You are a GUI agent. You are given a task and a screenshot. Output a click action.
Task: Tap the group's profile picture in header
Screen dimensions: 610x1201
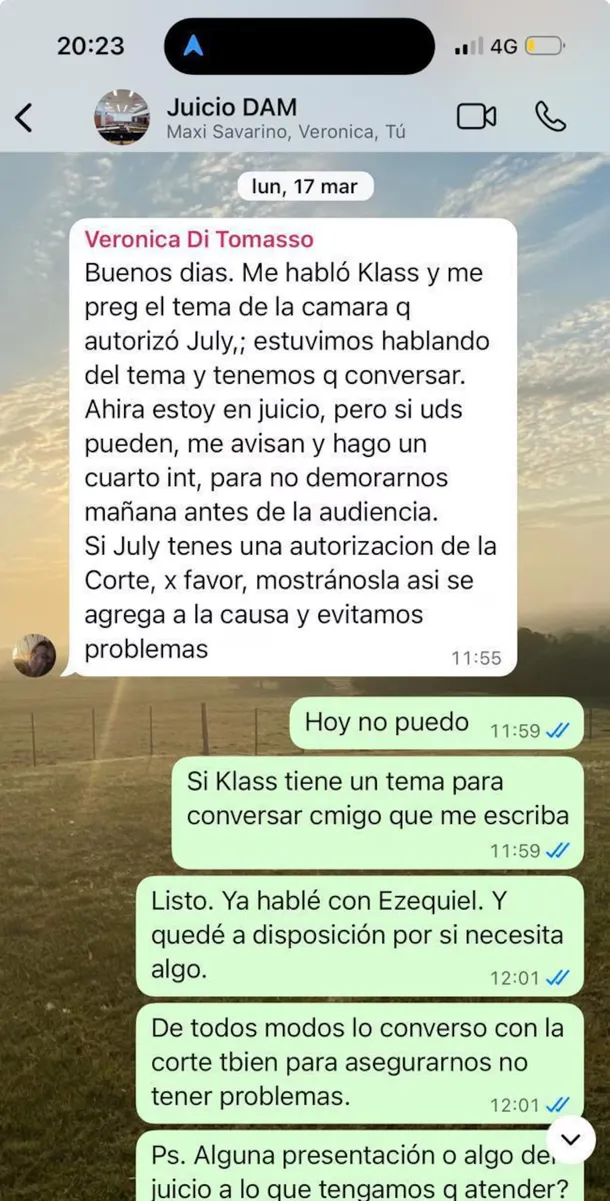pyautogui.click(x=122, y=117)
